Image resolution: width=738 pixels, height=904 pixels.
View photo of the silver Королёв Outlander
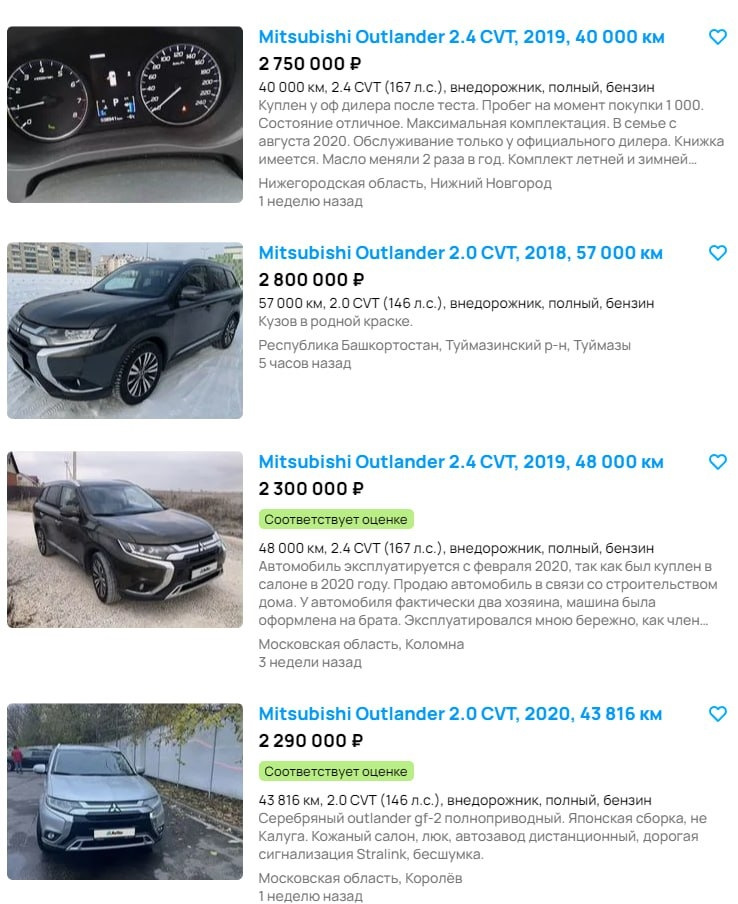point(125,791)
